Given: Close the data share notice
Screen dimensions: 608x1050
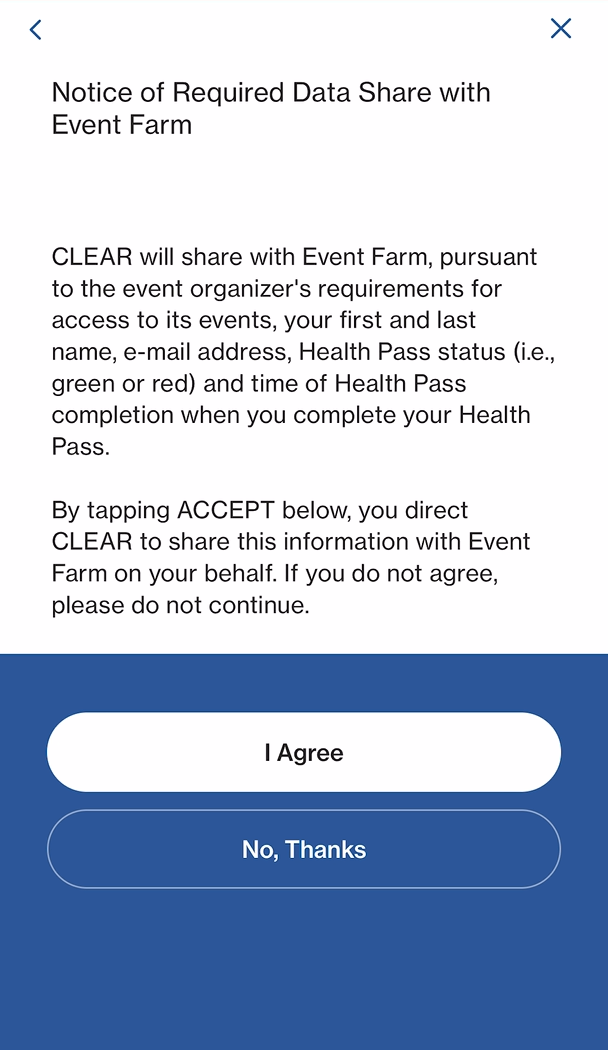Looking at the screenshot, I should point(561,29).
